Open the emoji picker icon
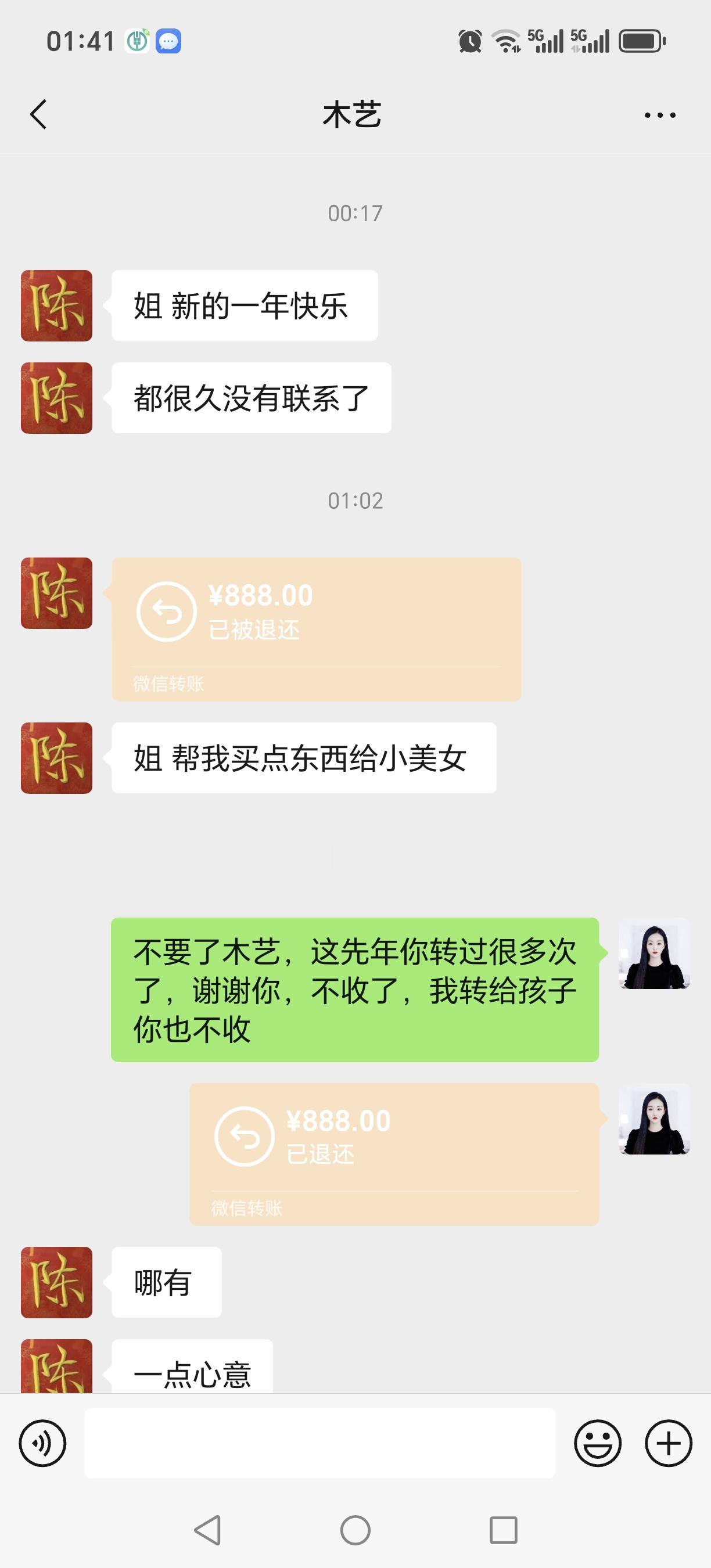This screenshot has height=1568, width=711. 598,1441
